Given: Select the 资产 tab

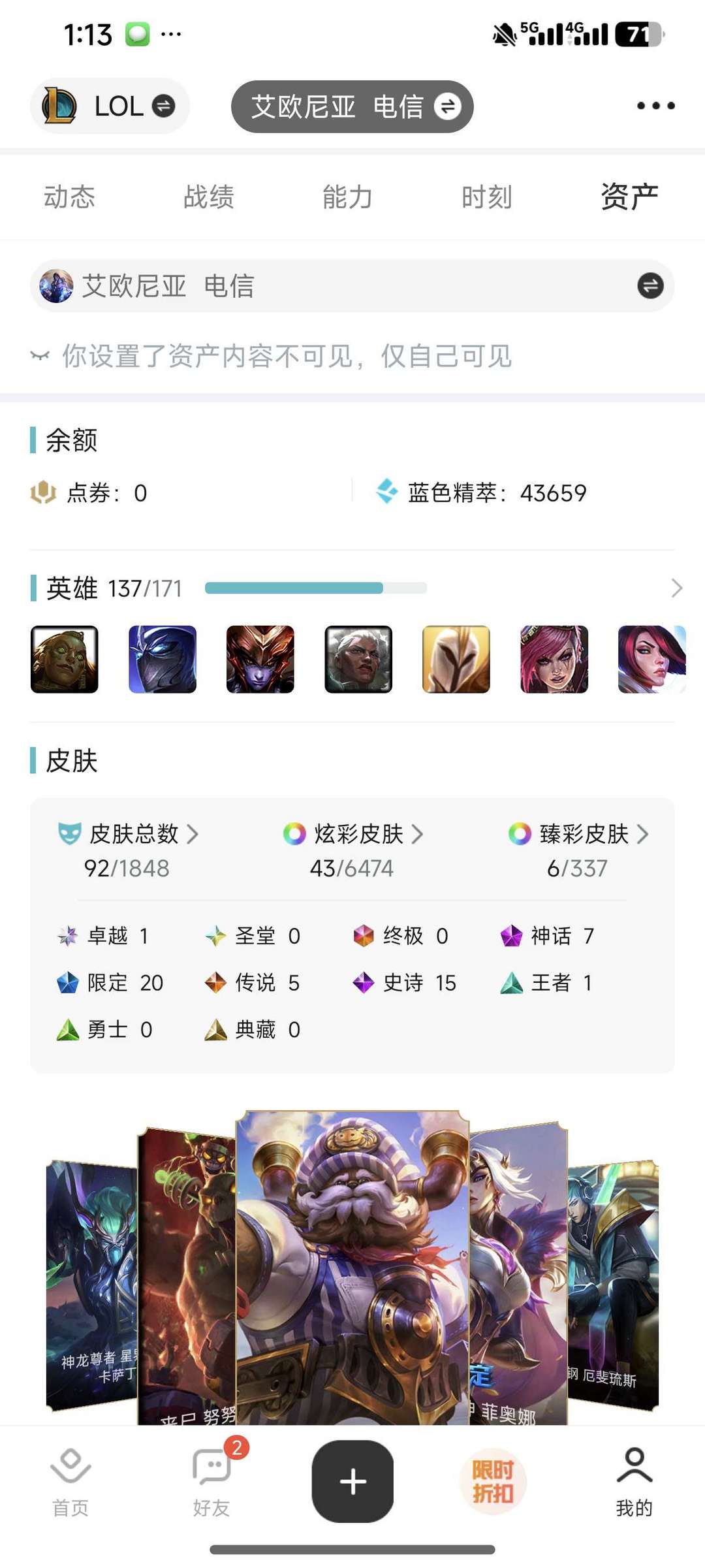Looking at the screenshot, I should pos(629,197).
